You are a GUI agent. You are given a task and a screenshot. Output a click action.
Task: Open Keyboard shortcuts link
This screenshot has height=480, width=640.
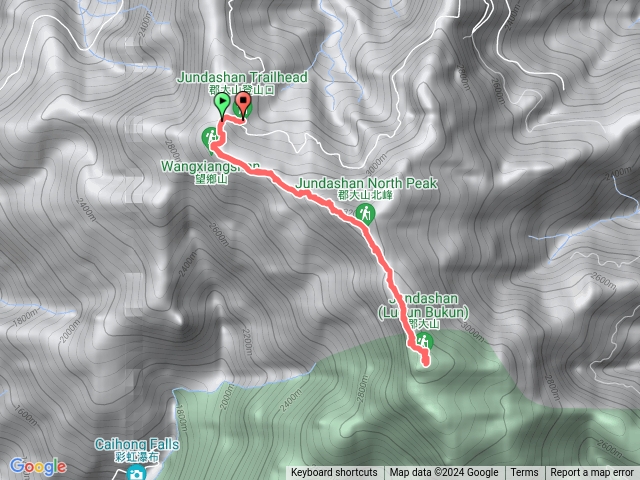click(334, 473)
